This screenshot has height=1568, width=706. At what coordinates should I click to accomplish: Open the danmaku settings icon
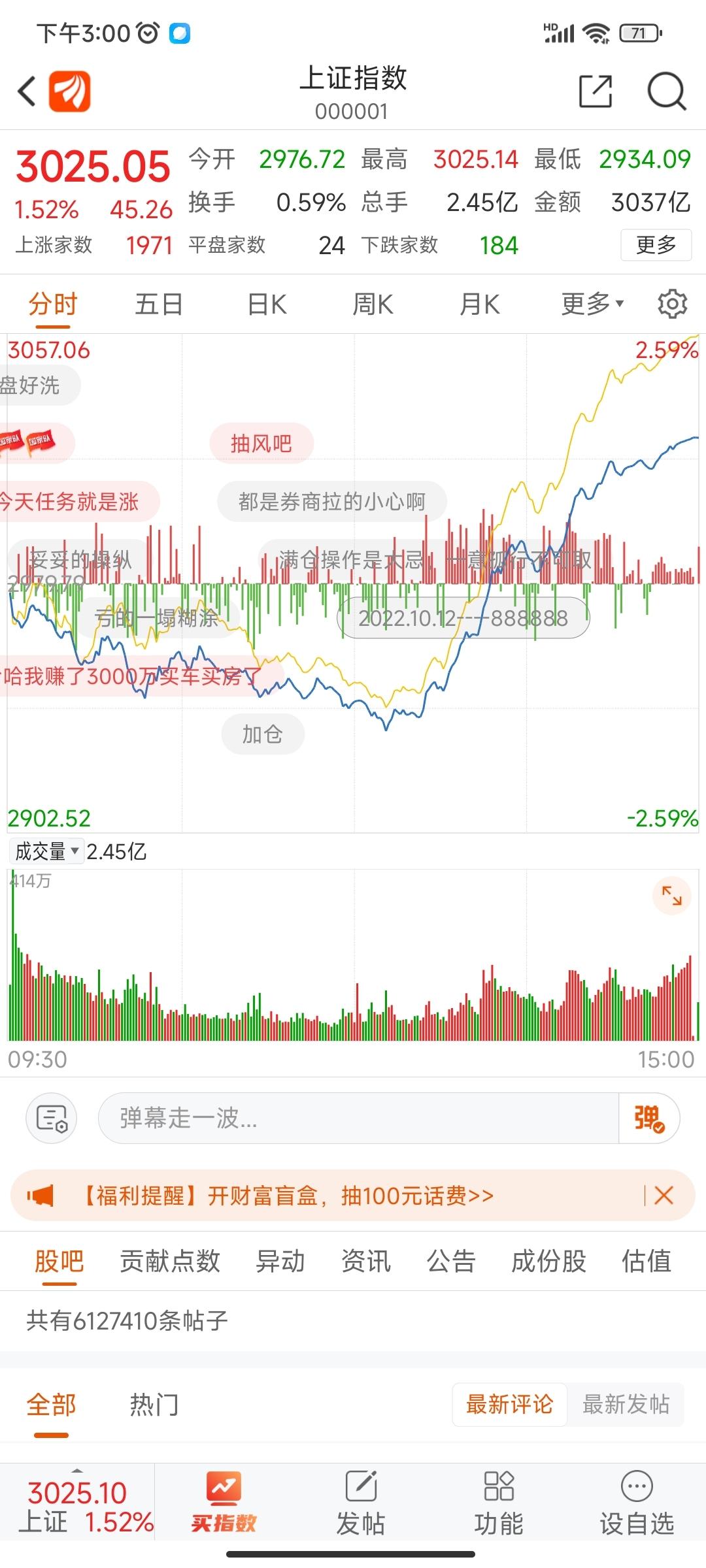pos(52,1118)
